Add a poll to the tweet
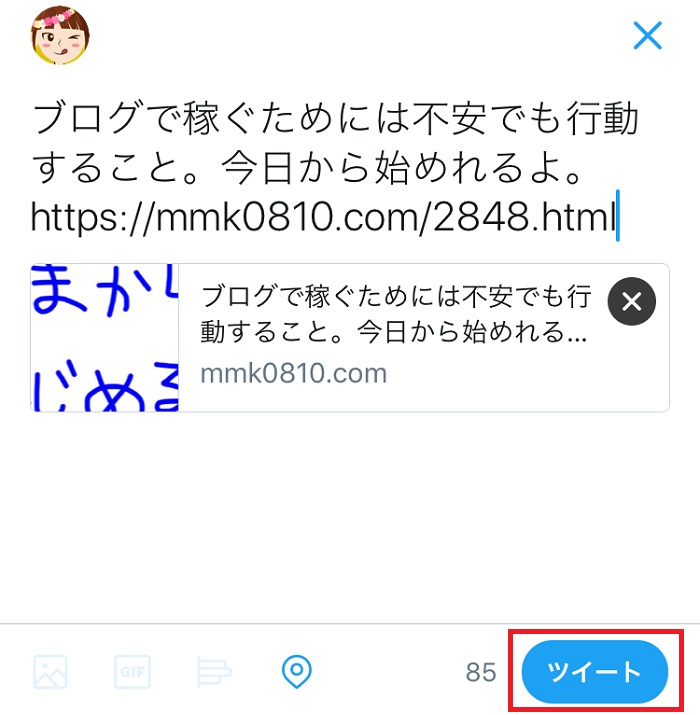The width and height of the screenshot is (700, 715). tap(214, 672)
